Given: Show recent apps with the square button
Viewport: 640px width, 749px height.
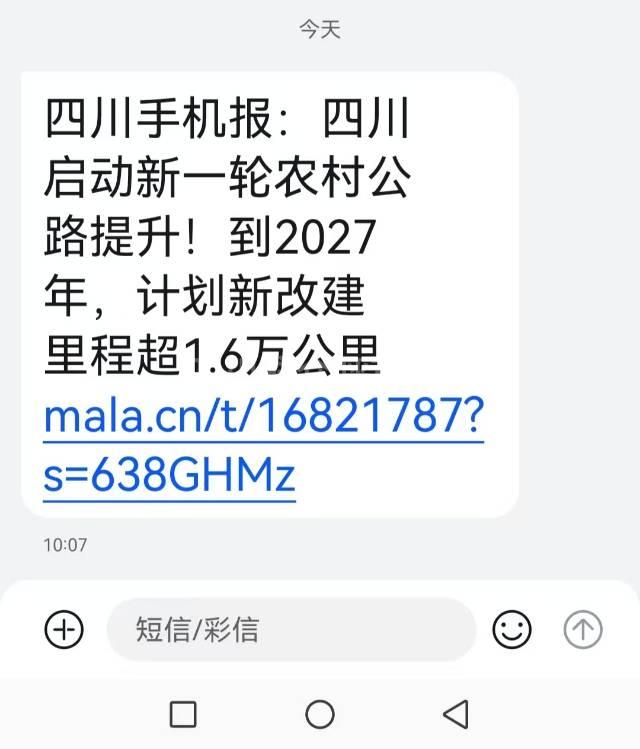Looking at the screenshot, I should 183,714.
